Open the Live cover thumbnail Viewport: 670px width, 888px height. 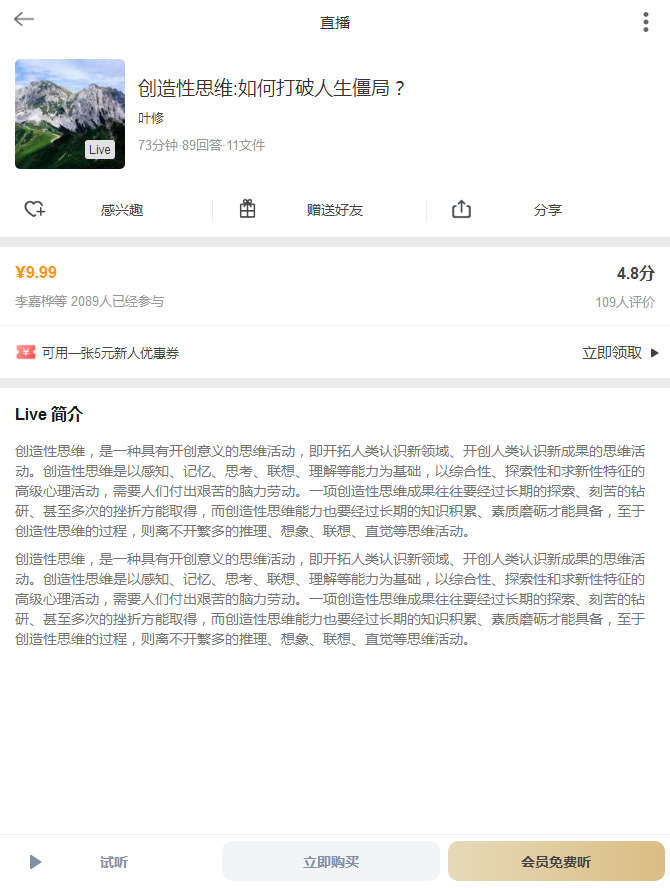click(x=70, y=114)
